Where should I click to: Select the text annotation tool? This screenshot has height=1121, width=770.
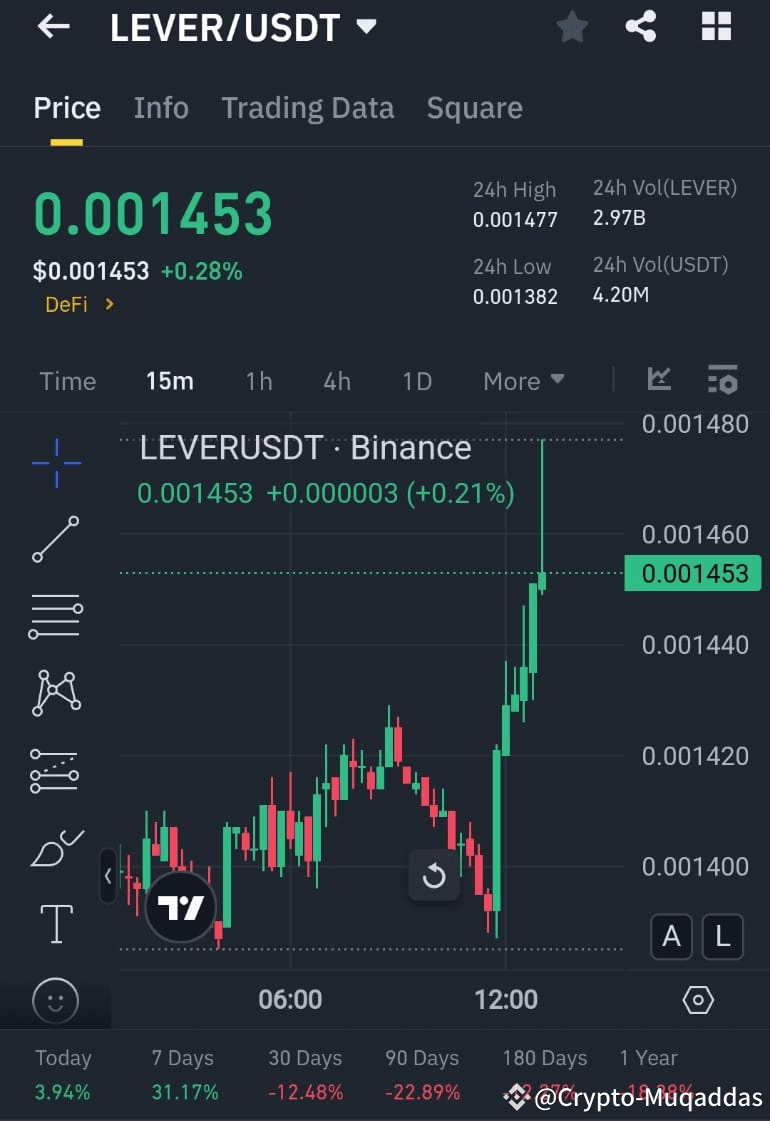coord(55,924)
